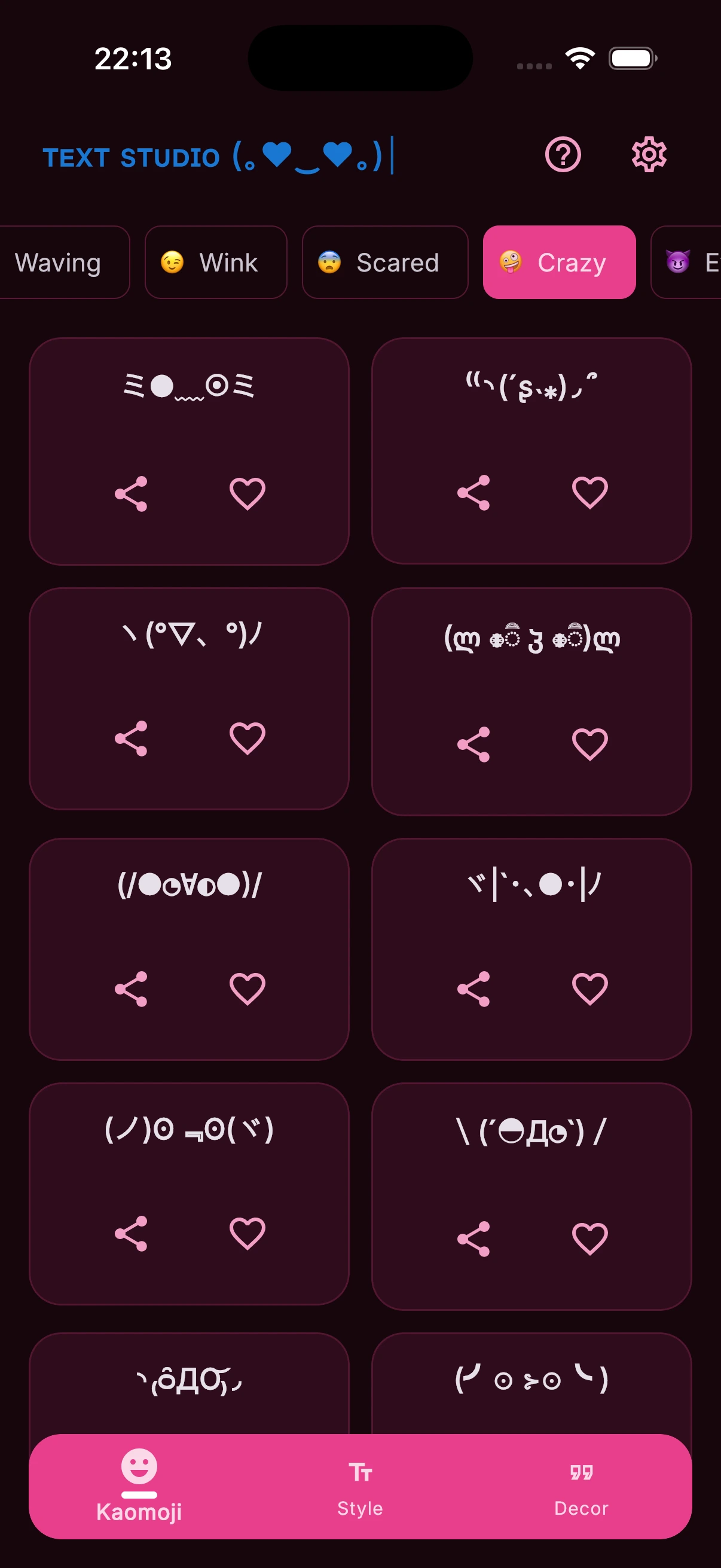Tap the active Crazy category chip
The image size is (721, 1568).
pos(559,263)
